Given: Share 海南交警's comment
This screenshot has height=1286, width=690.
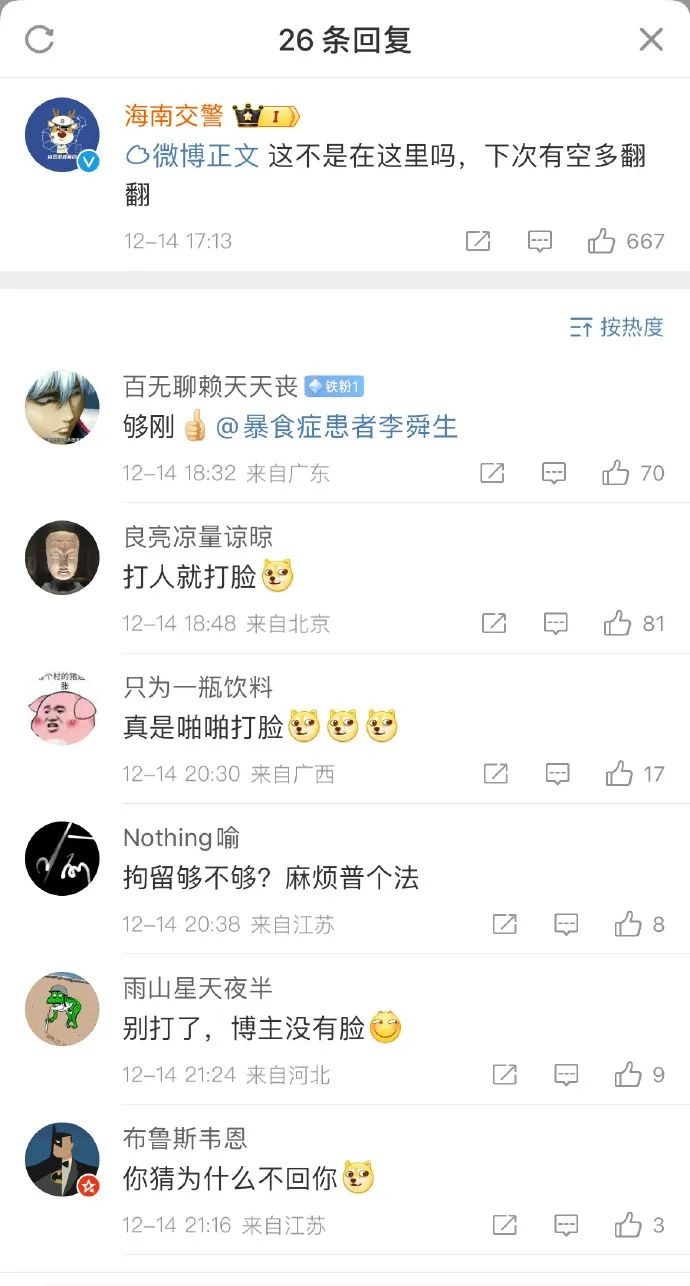Looking at the screenshot, I should (478, 241).
